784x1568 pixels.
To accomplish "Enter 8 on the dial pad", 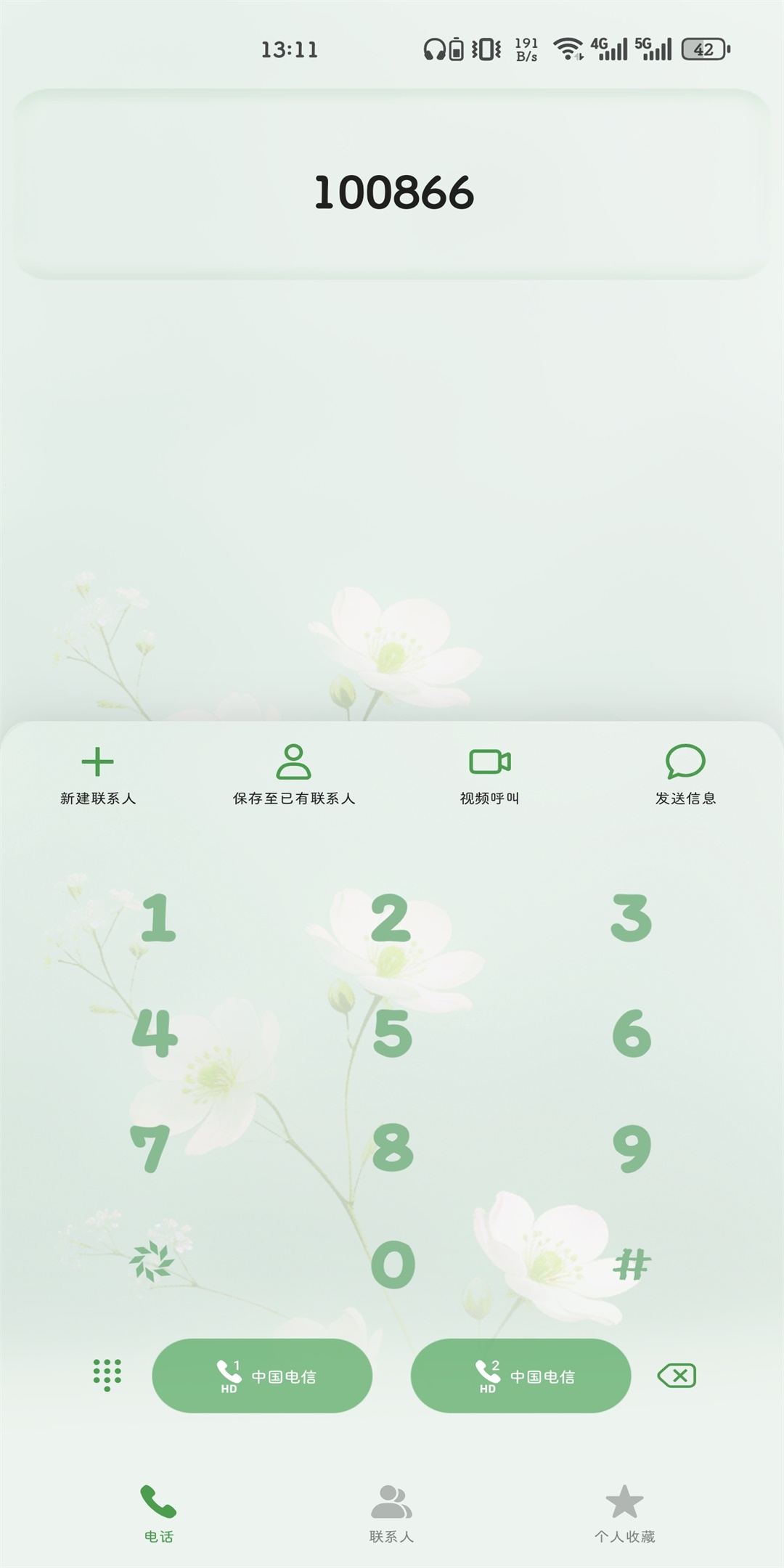I will coord(393,1148).
